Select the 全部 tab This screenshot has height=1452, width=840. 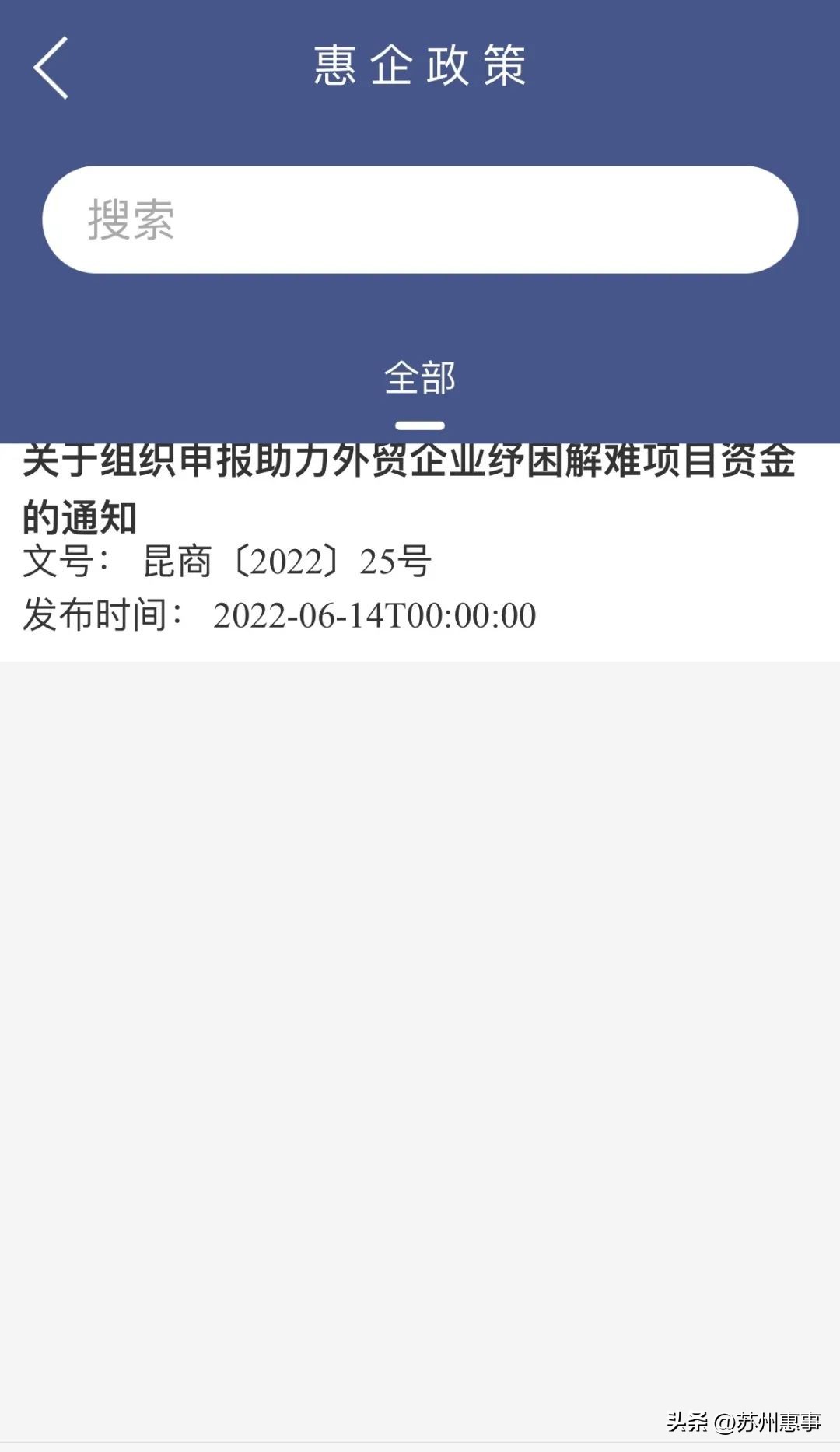coord(420,380)
